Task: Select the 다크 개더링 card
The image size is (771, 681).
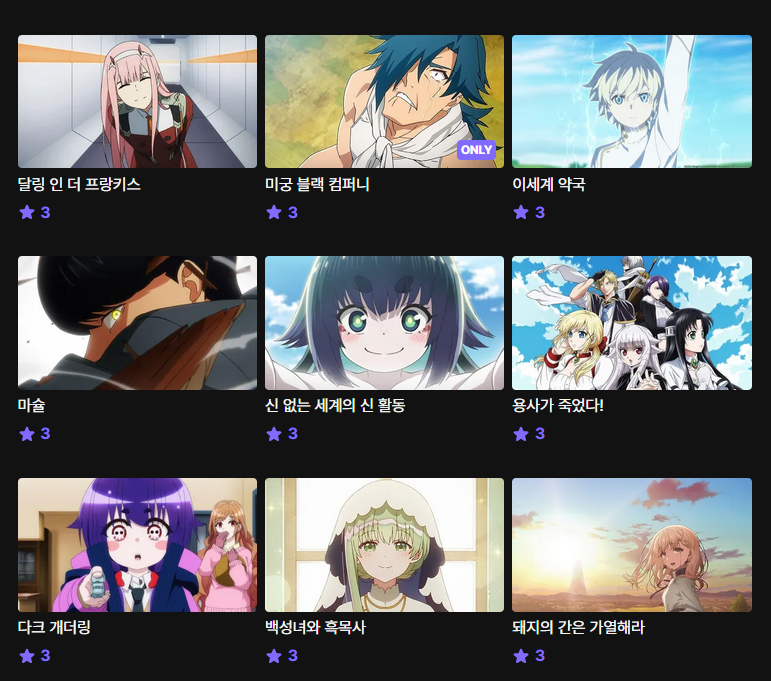Action: [x=137, y=545]
